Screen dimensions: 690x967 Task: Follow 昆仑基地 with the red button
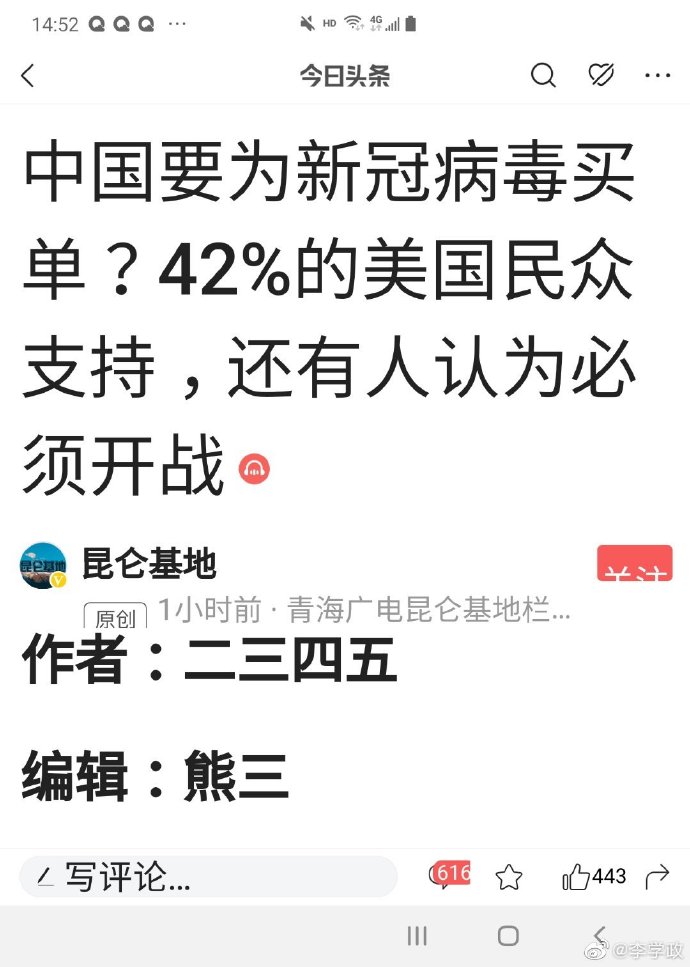tap(633, 564)
